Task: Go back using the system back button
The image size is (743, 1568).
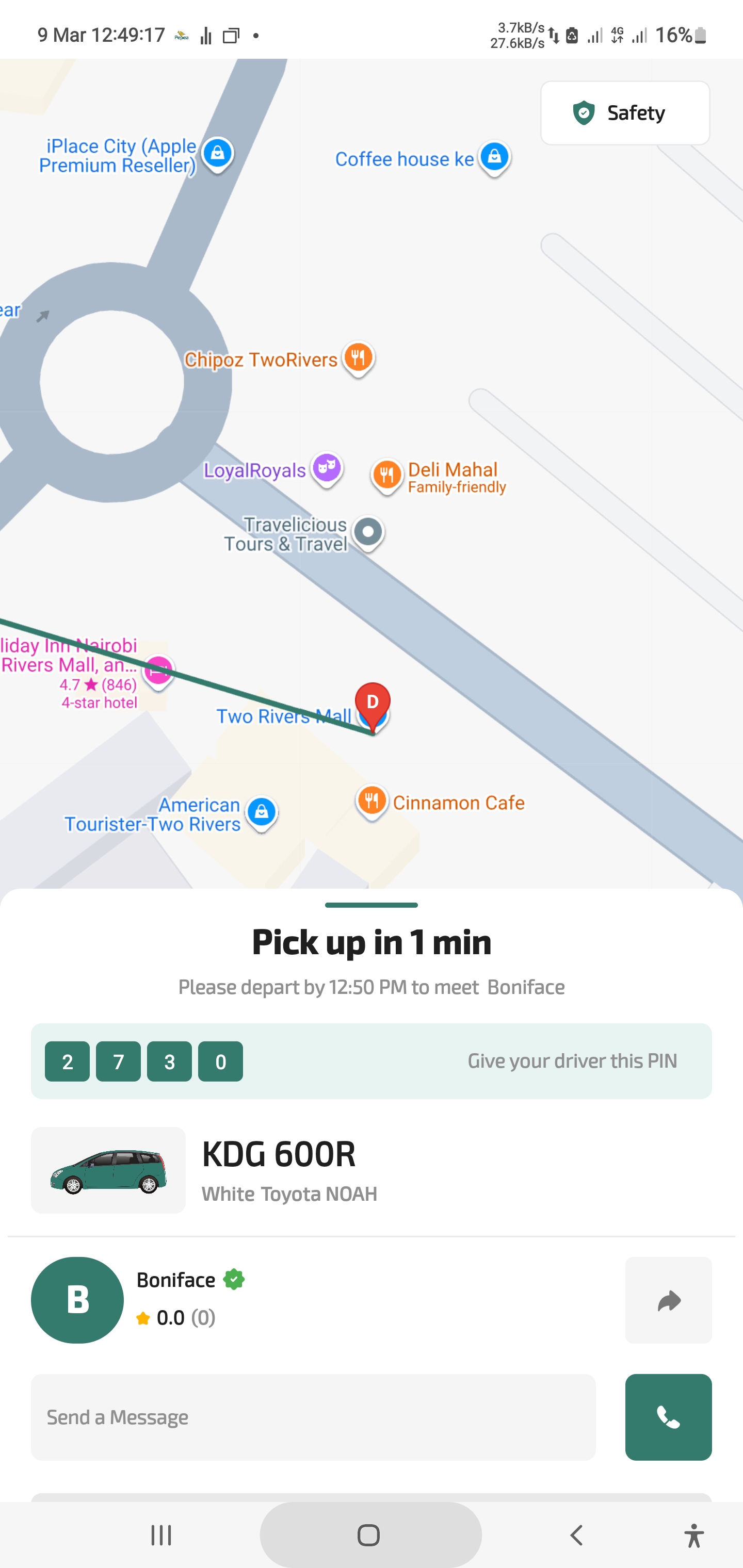Action: [576, 1535]
